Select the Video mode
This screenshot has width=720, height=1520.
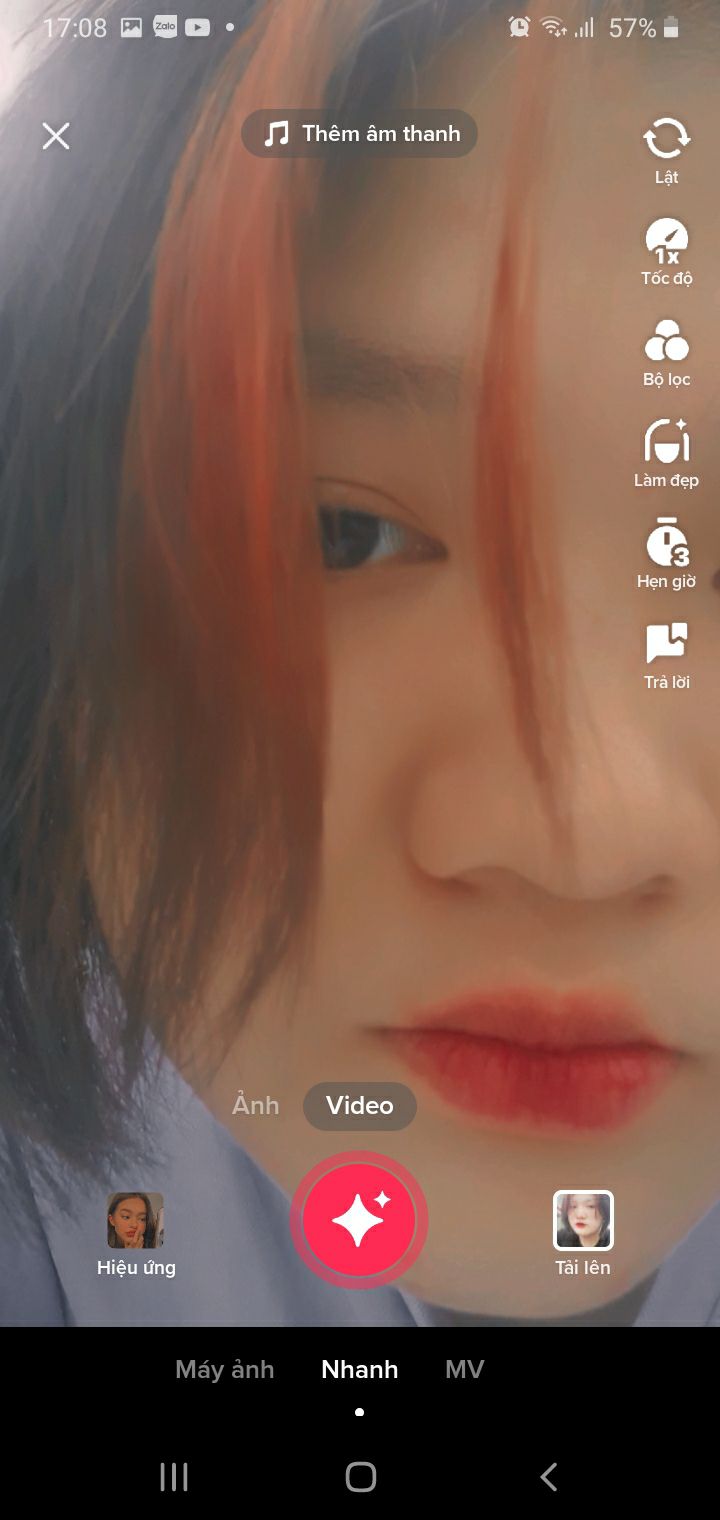[360, 1105]
